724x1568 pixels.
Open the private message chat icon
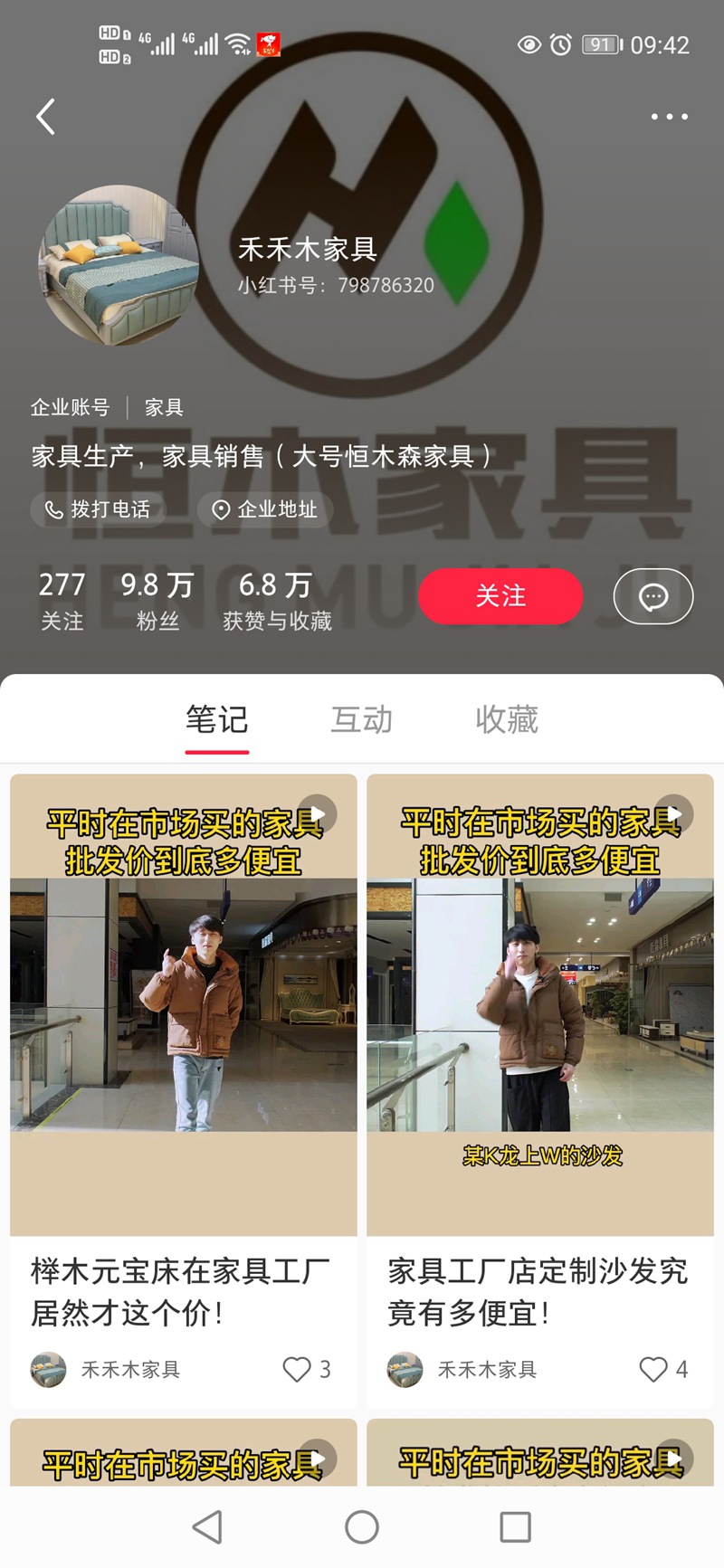point(653,596)
